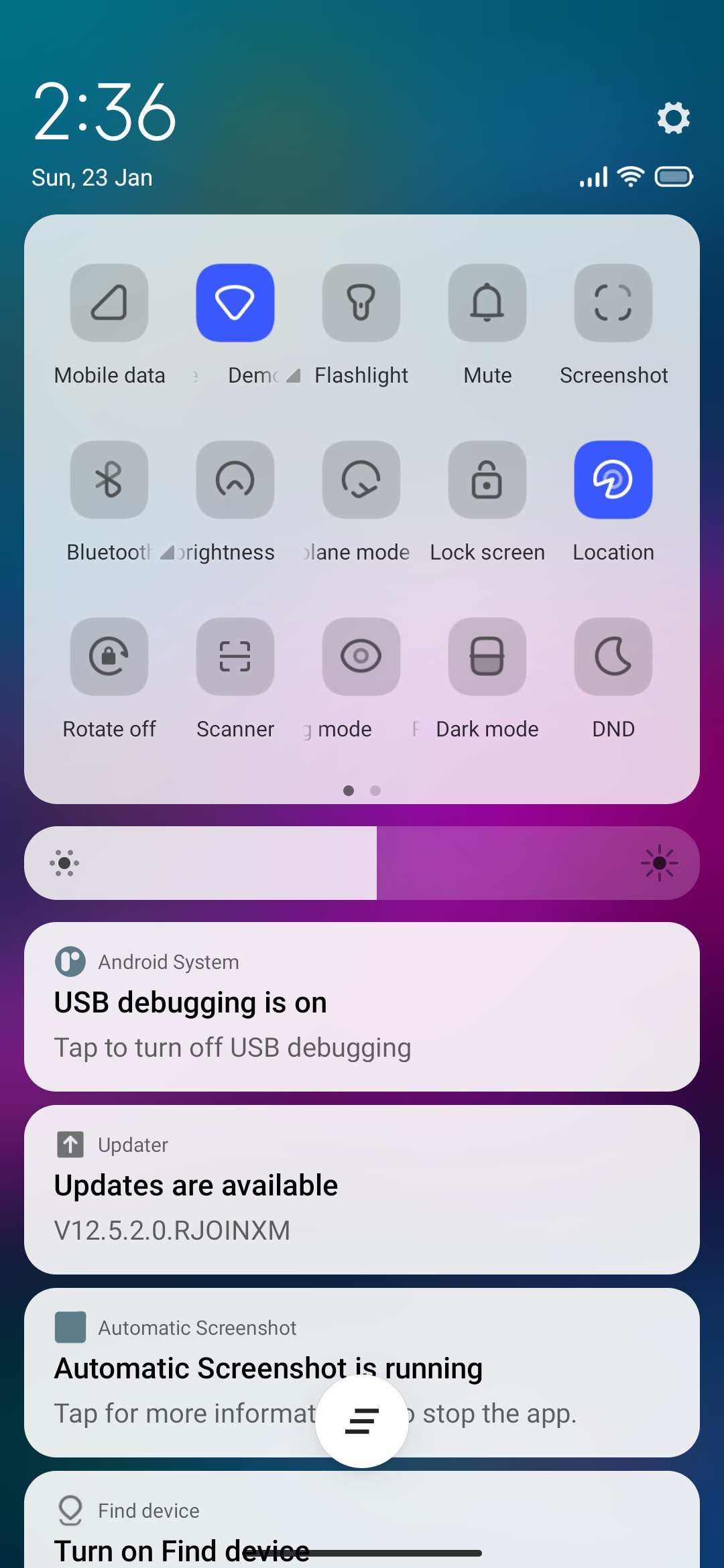724x1568 pixels.
Task: Turn off the Wi-Fi tile
Action: [235, 303]
